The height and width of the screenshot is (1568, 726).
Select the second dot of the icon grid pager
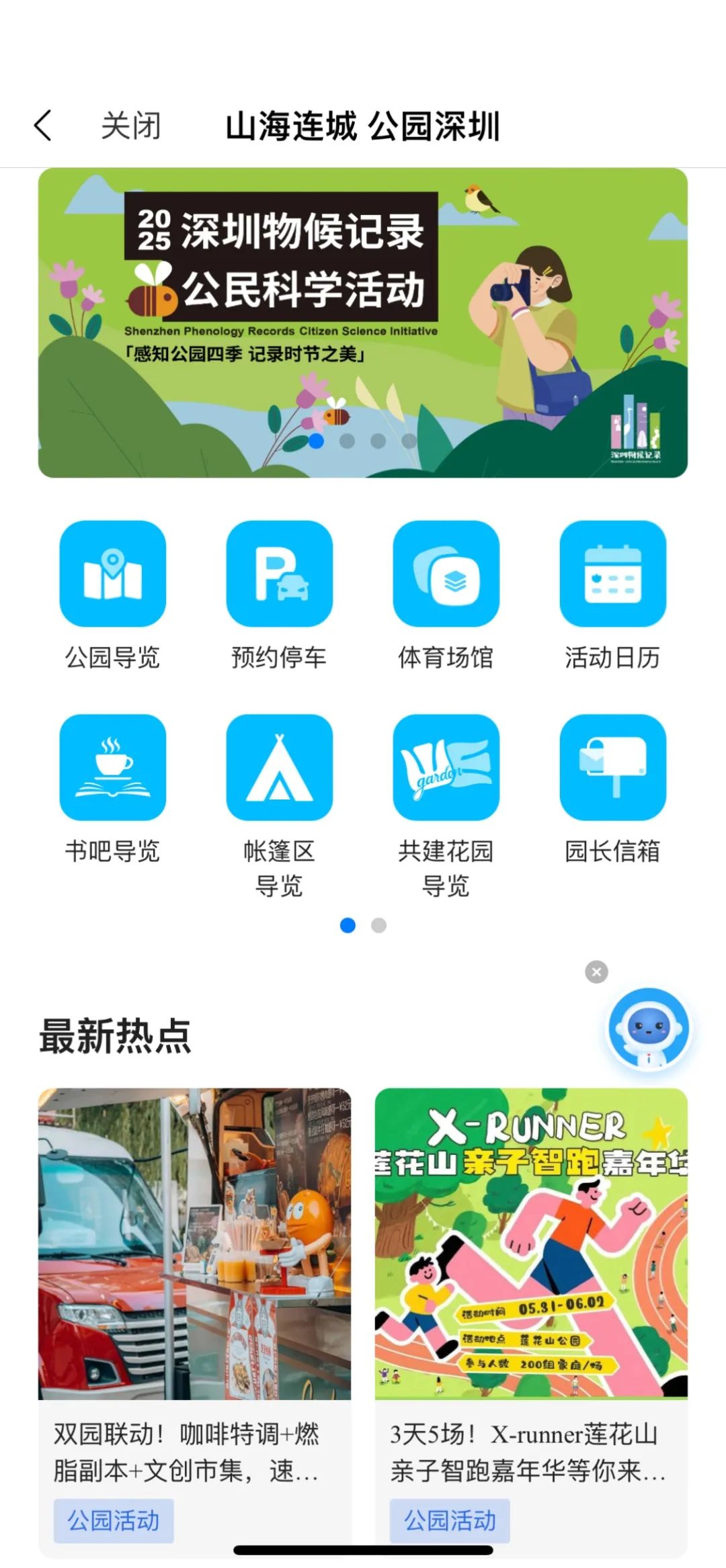pos(379,926)
